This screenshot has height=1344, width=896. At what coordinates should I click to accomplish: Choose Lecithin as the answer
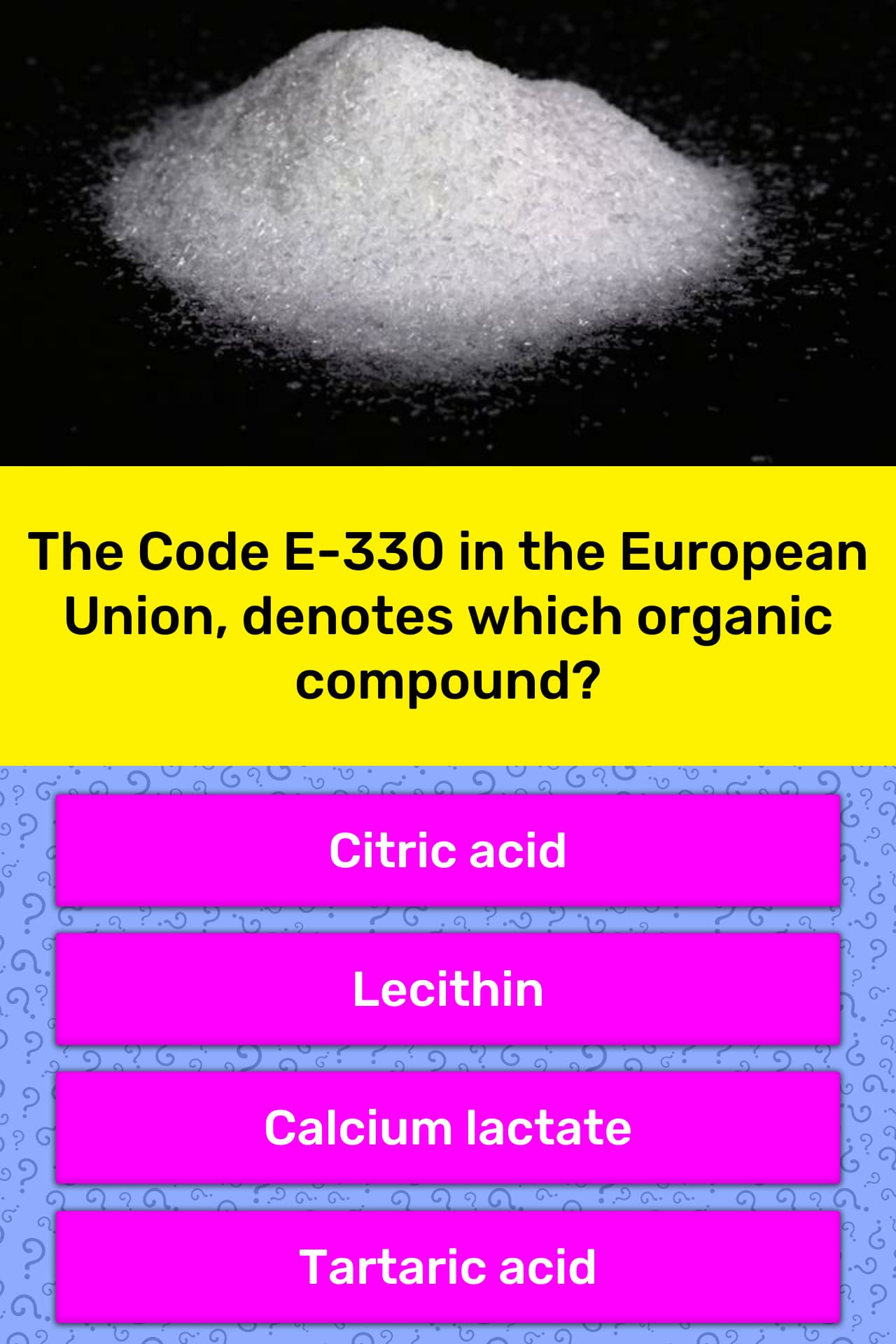click(x=448, y=989)
